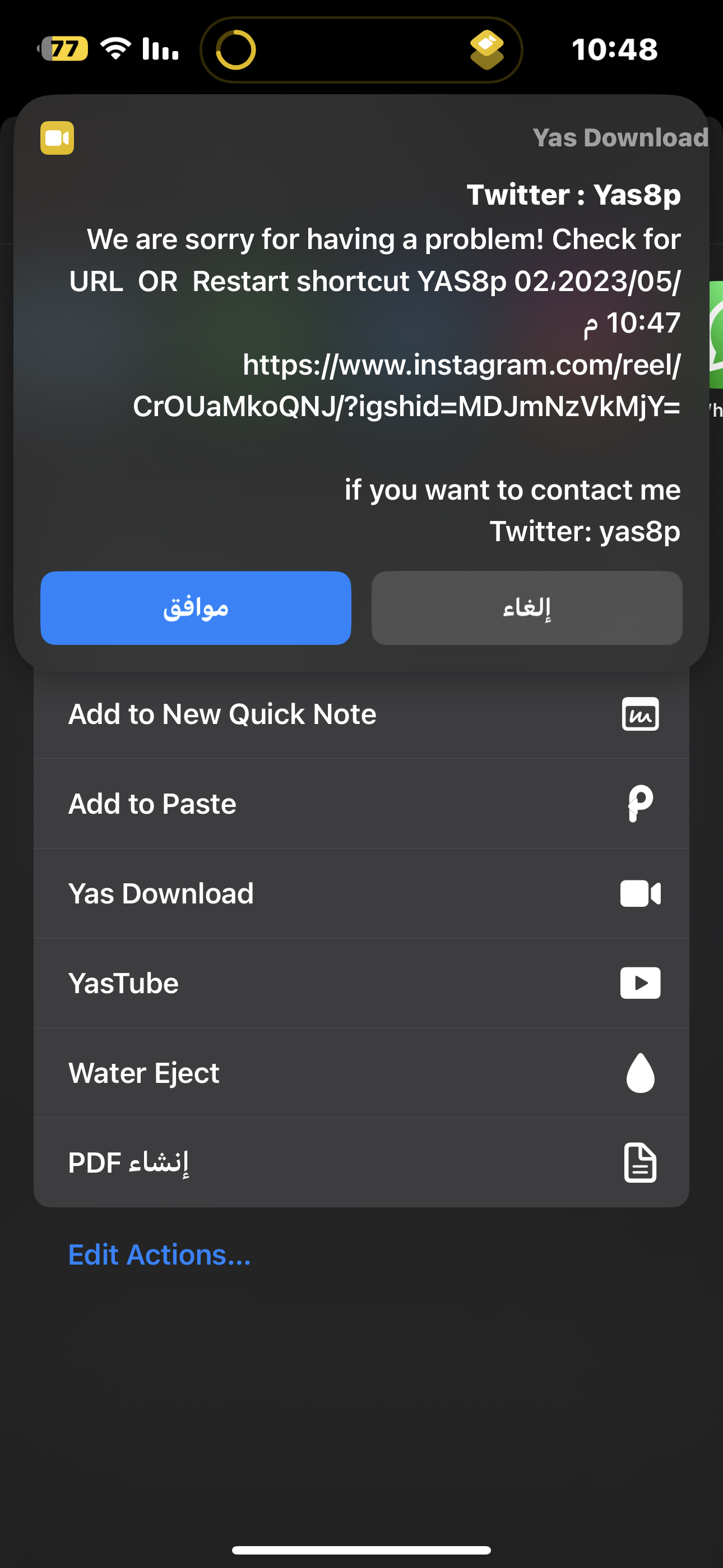Image resolution: width=723 pixels, height=1568 pixels.
Task: Confirm the dialog with the blue موافق button
Action: click(x=196, y=607)
